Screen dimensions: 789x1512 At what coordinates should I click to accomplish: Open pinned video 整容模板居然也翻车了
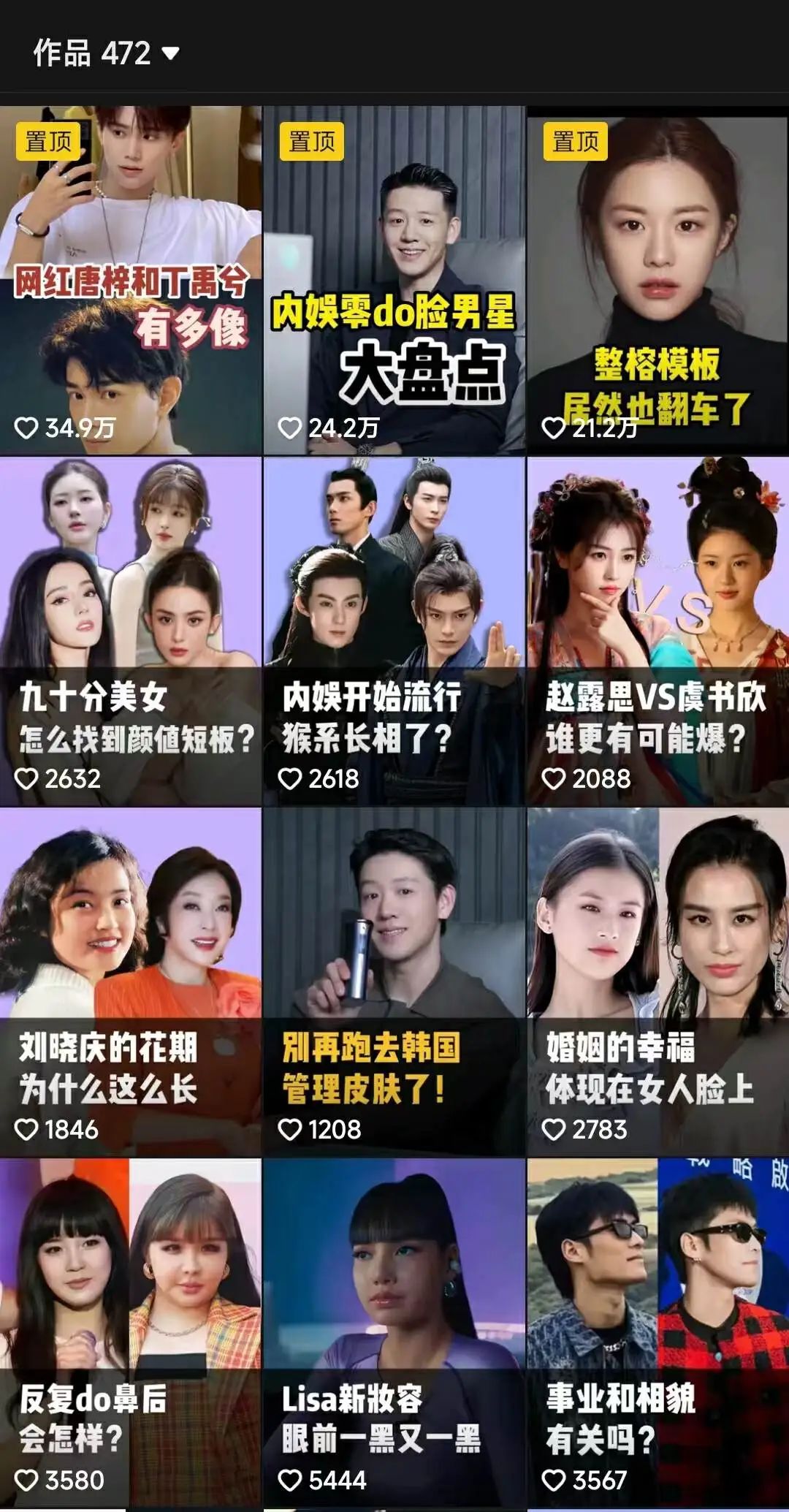[x=657, y=281]
